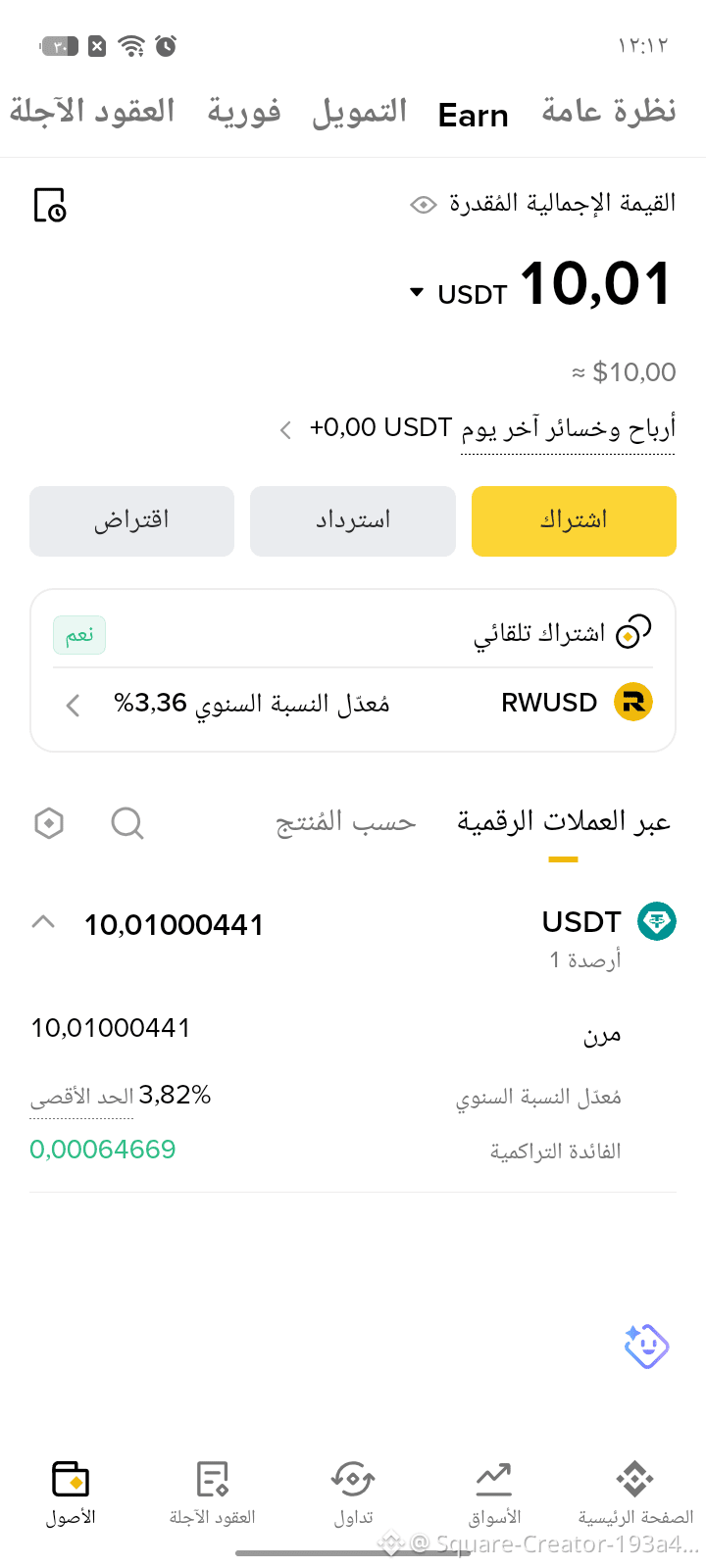Switch to the التمويل top tab
The width and height of the screenshot is (706, 1568).
[359, 113]
